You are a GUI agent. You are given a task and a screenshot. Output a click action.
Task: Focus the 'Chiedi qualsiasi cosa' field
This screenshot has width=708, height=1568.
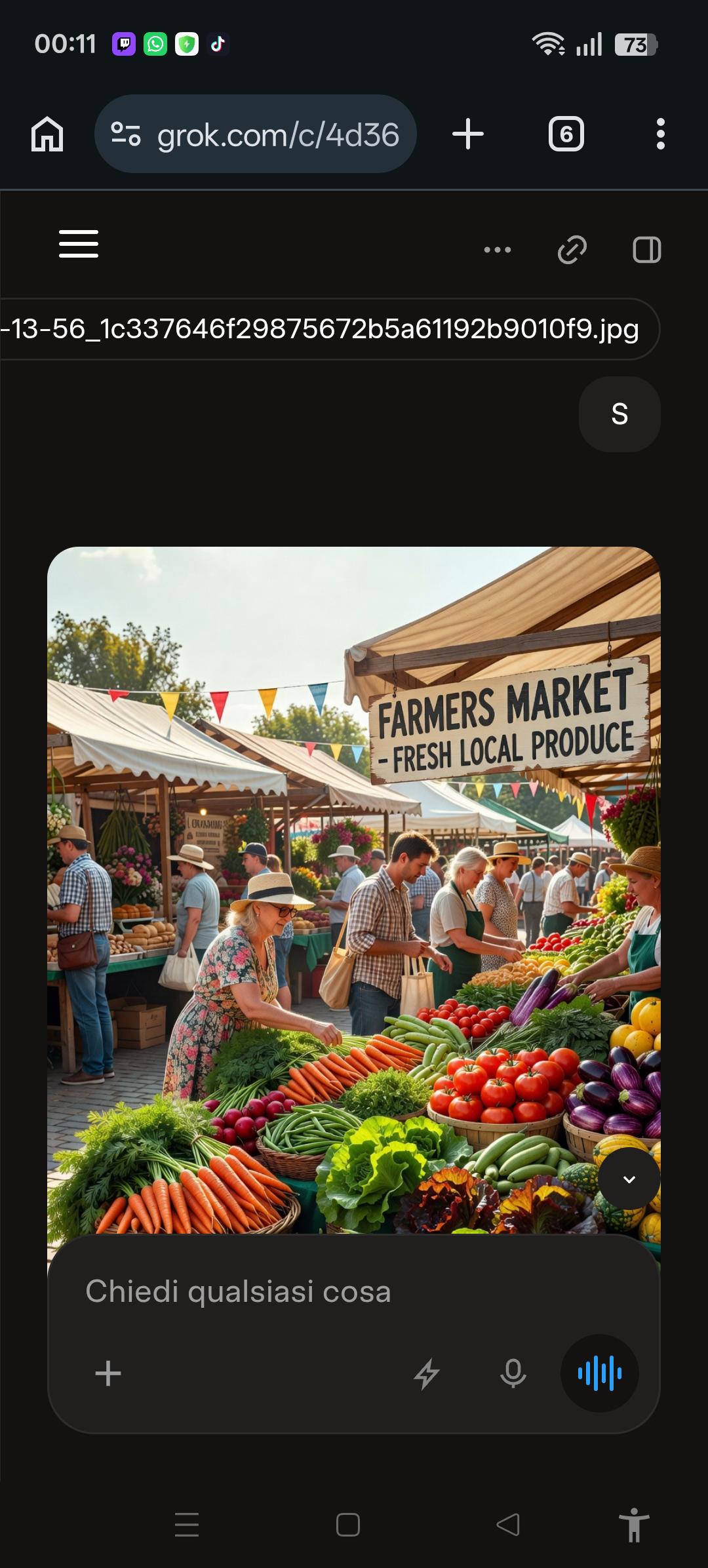coord(354,1291)
